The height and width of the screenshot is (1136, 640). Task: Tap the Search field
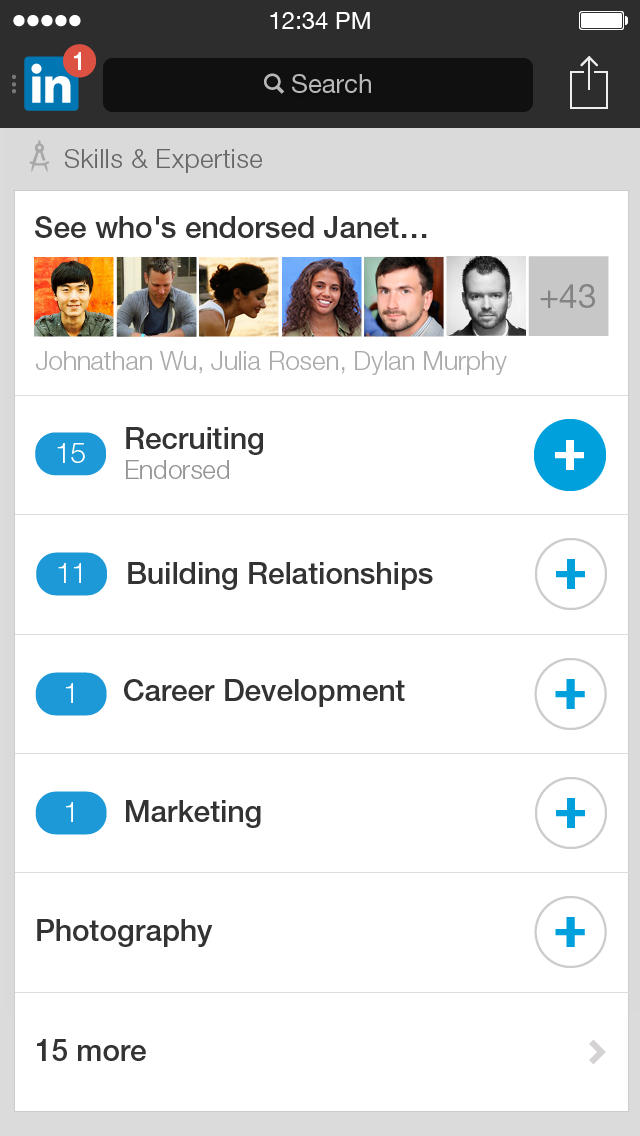318,84
